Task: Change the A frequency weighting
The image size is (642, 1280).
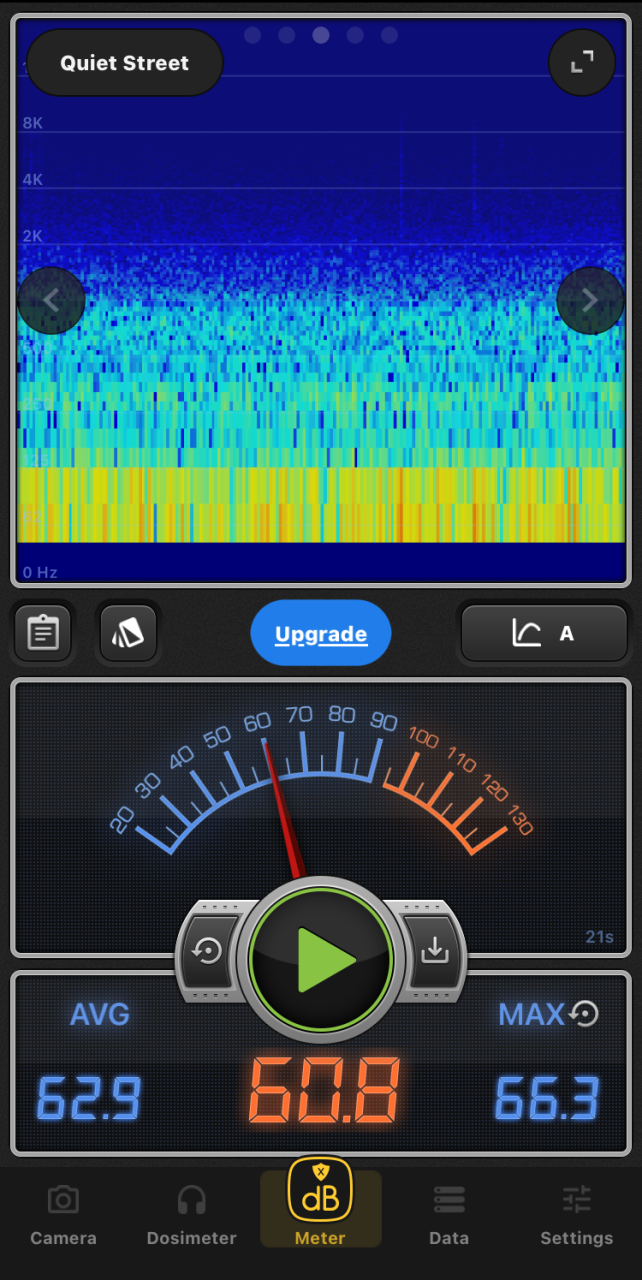Action: 544,633
